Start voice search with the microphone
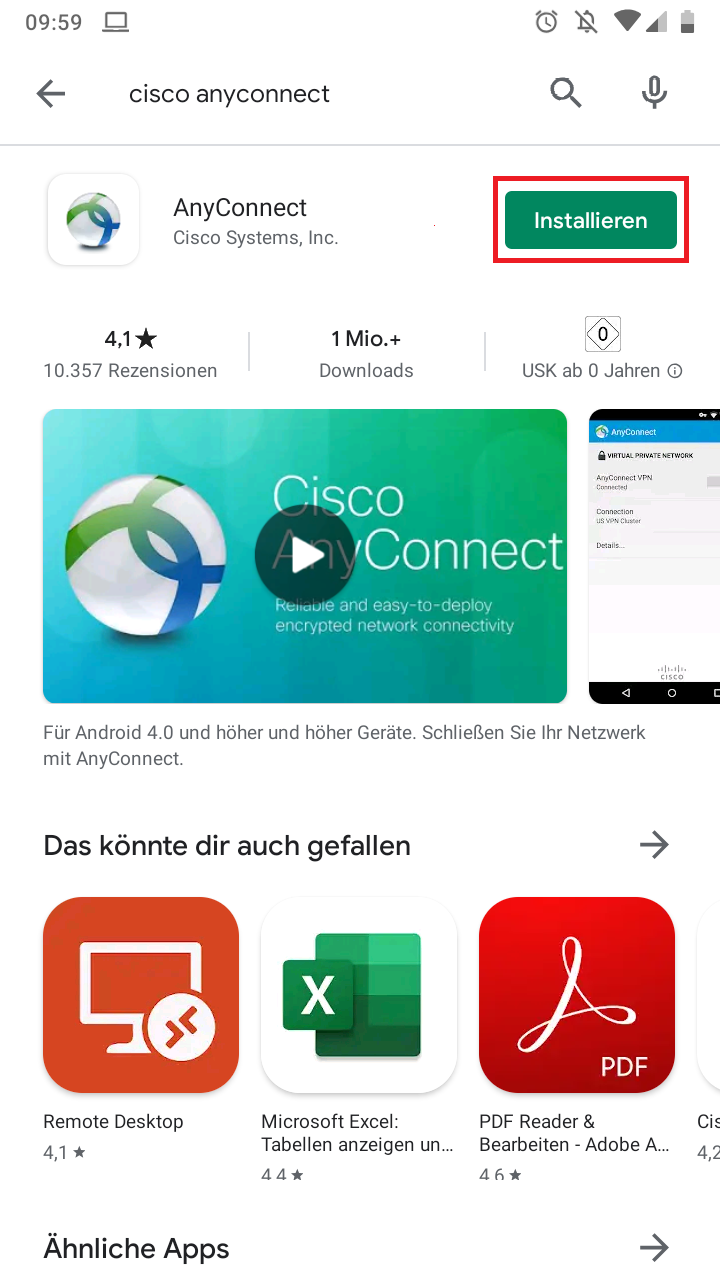Viewport: 720px width, 1280px height. 654,93
